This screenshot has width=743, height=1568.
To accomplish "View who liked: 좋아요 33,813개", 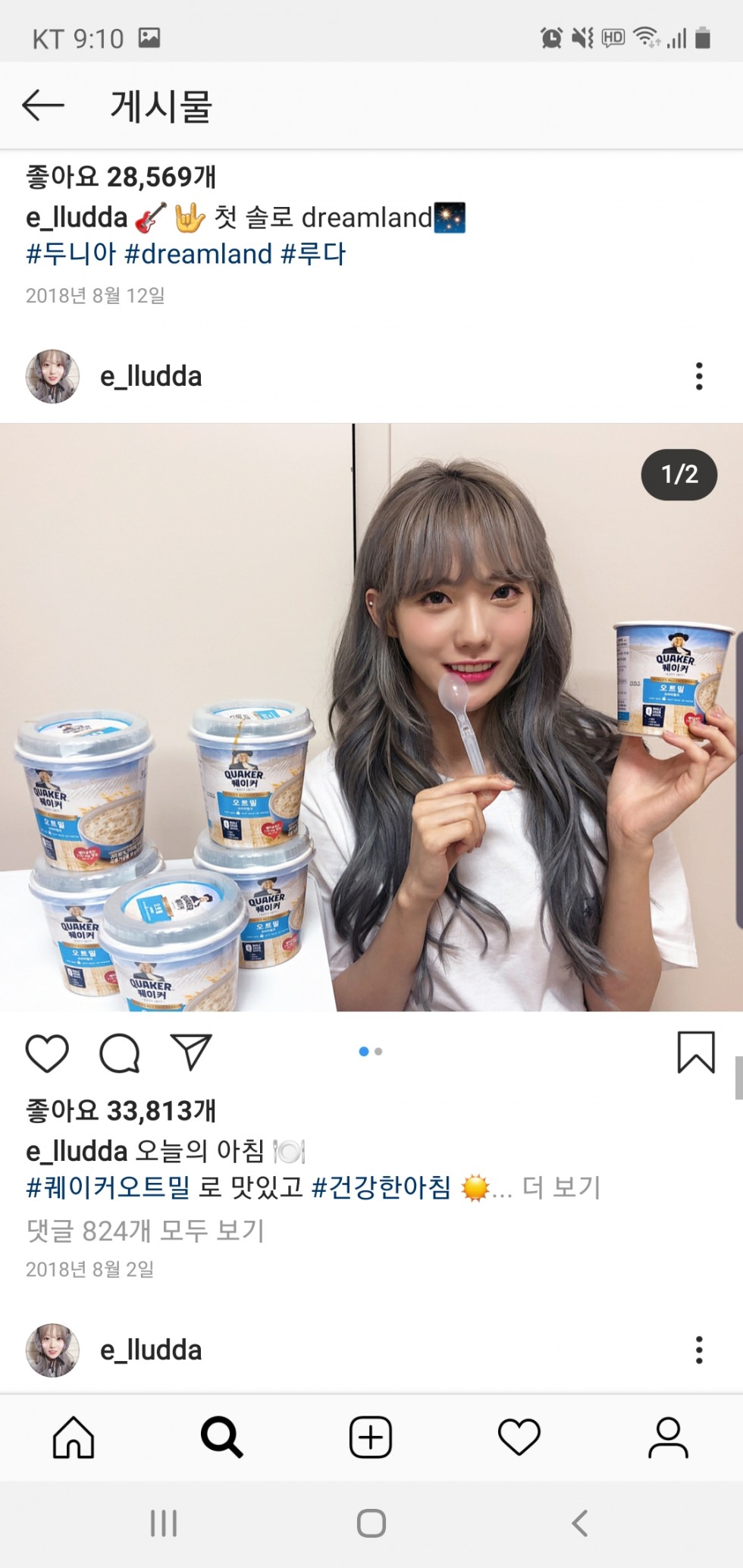I will tap(121, 1111).
